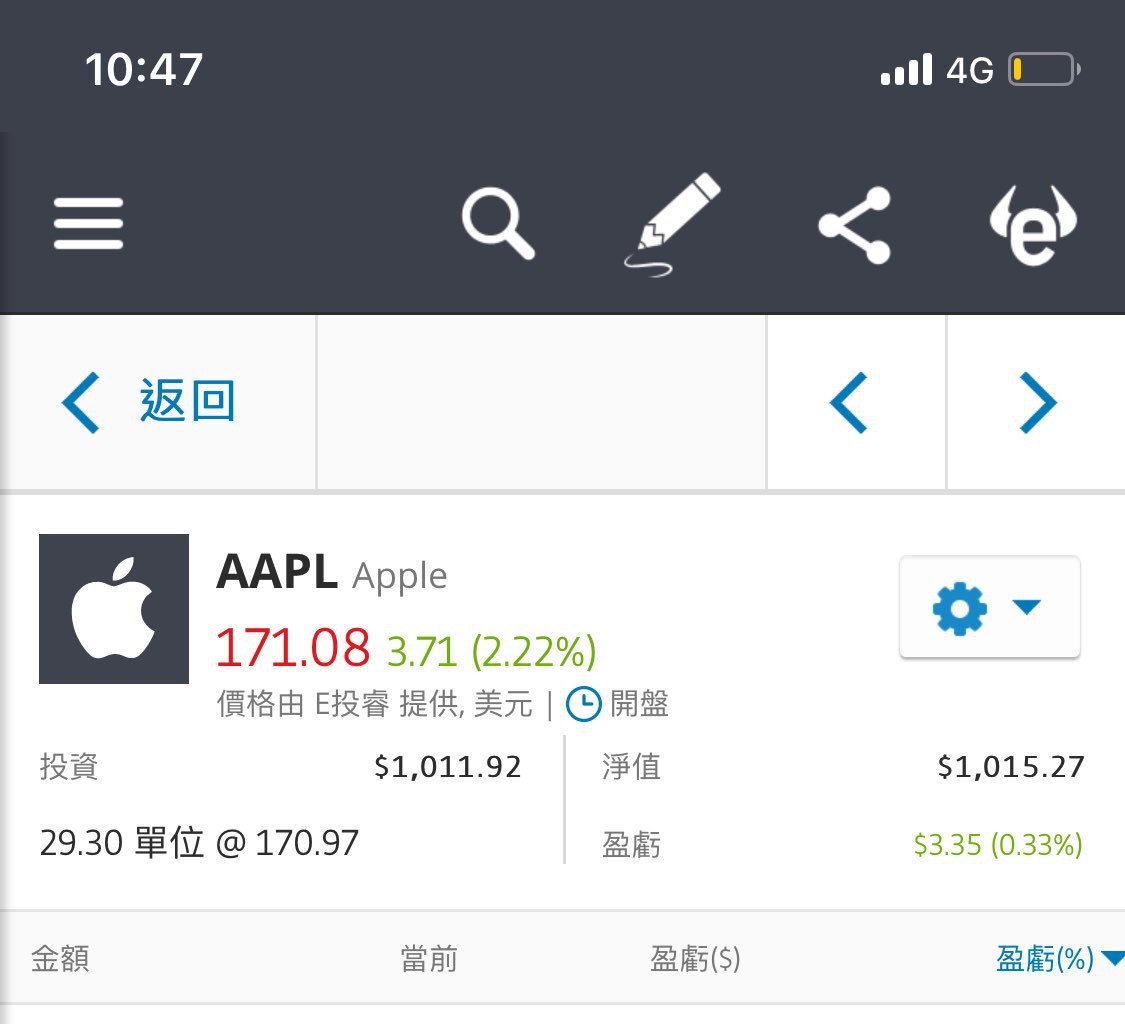
Task: Go to next instrument arrow
Action: [x=1036, y=403]
